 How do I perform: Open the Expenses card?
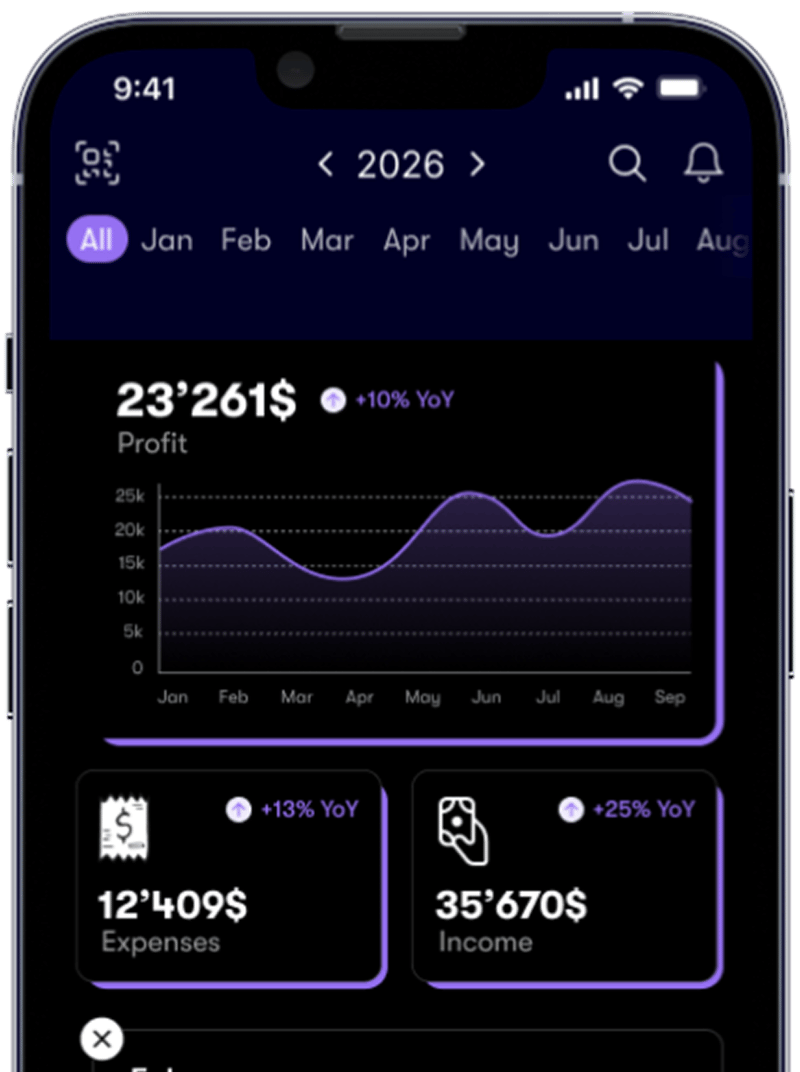[x=230, y=877]
